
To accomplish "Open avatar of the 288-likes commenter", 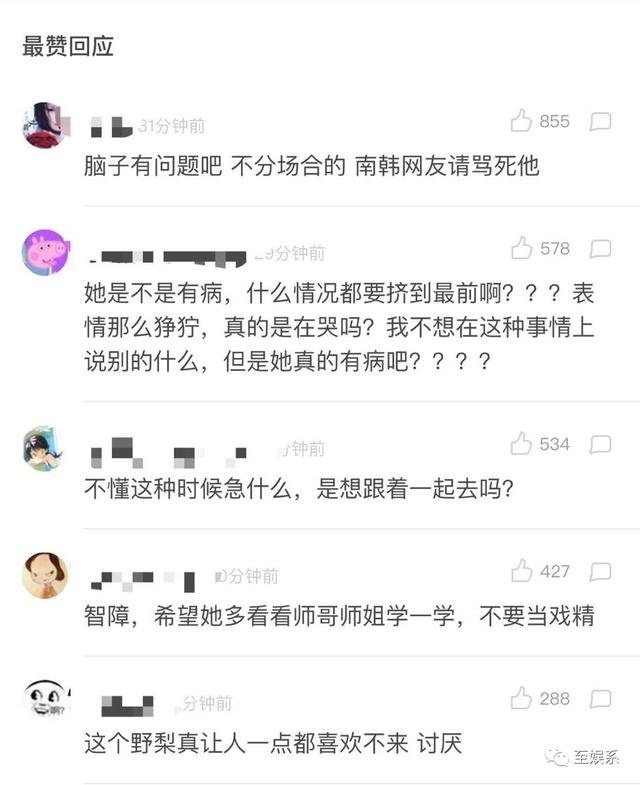I will pyautogui.click(x=45, y=700).
